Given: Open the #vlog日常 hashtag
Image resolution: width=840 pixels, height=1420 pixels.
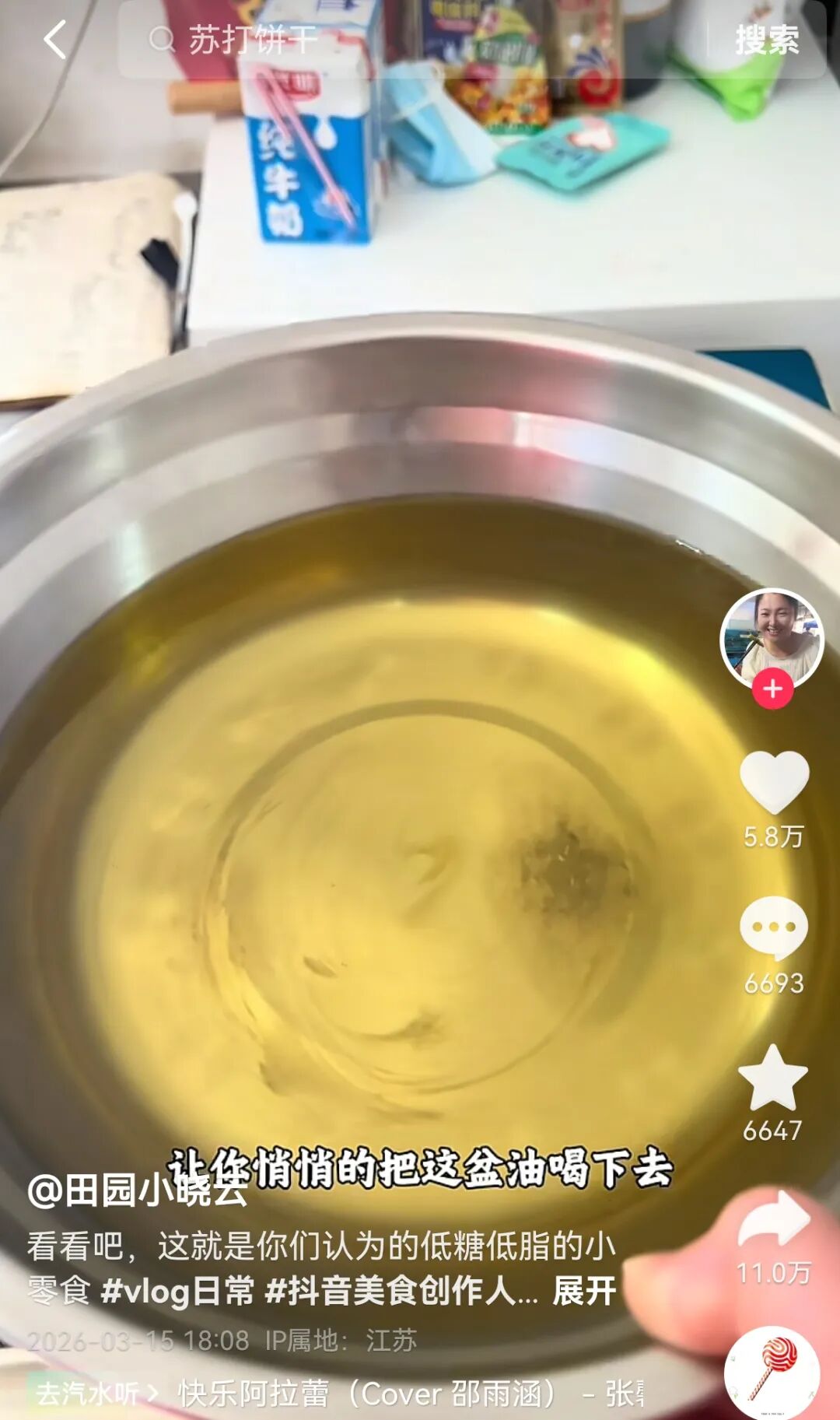Looking at the screenshot, I should click(178, 1292).
